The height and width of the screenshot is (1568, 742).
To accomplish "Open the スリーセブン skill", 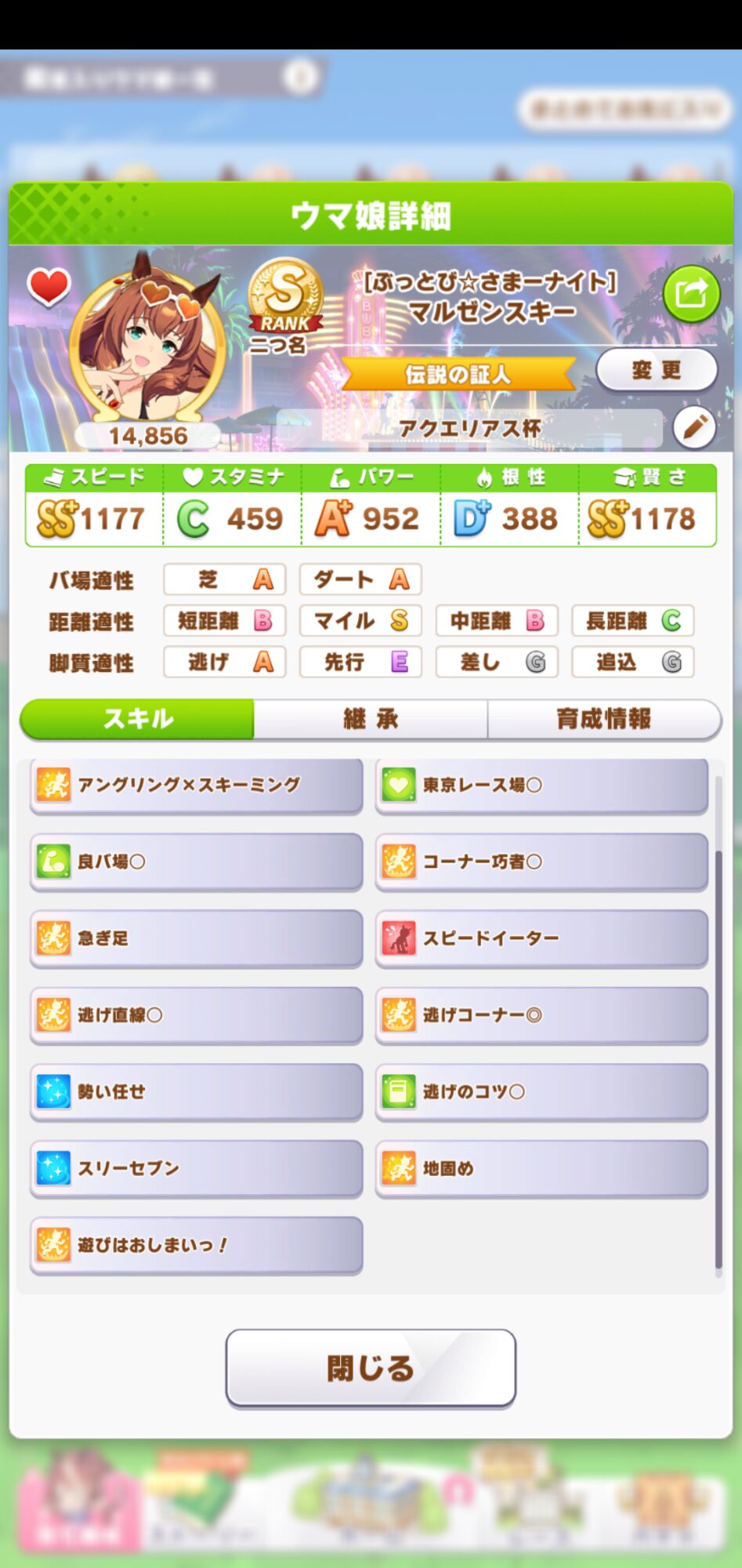I will point(197,1168).
